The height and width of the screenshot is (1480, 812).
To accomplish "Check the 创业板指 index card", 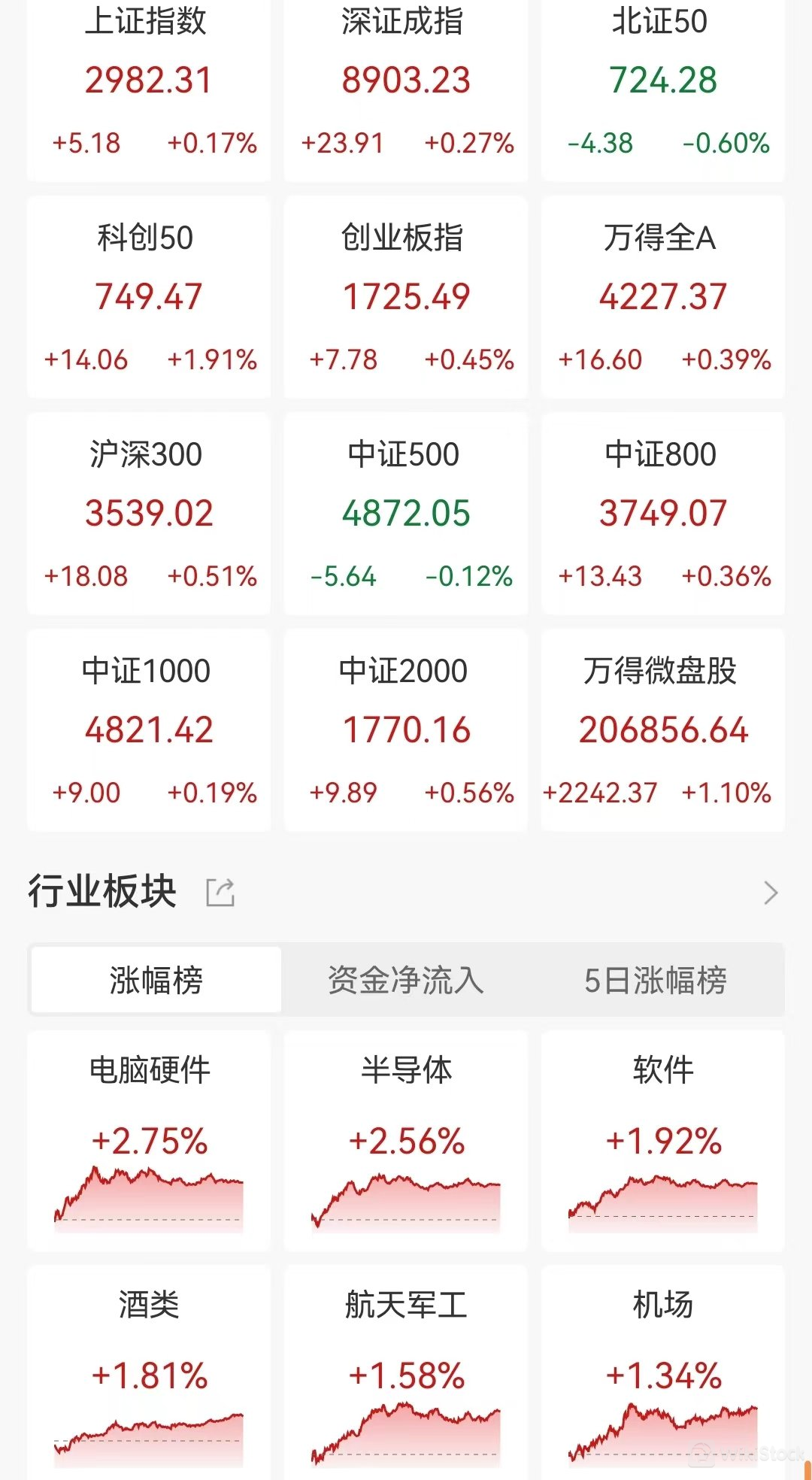I will pos(406,297).
